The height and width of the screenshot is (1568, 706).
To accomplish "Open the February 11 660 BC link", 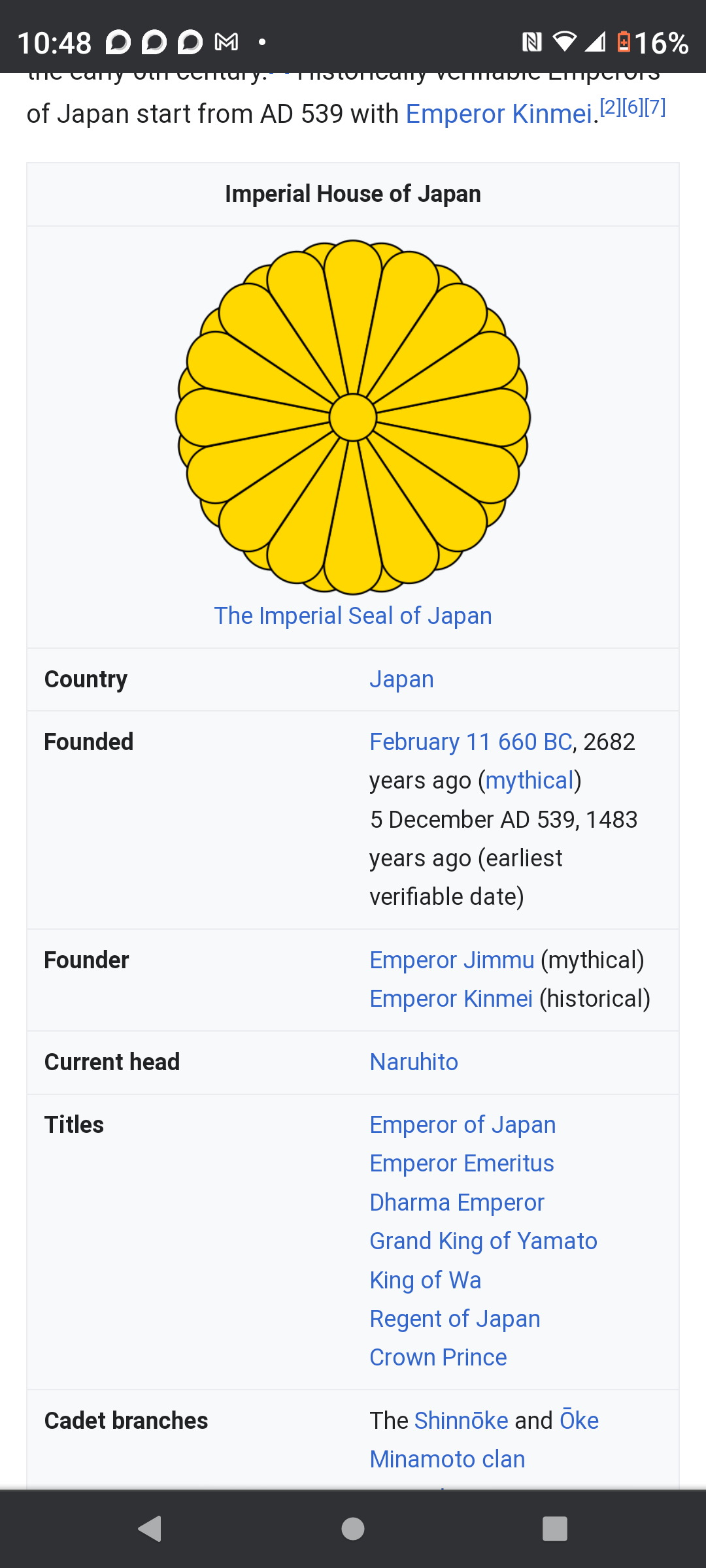I will [x=471, y=742].
